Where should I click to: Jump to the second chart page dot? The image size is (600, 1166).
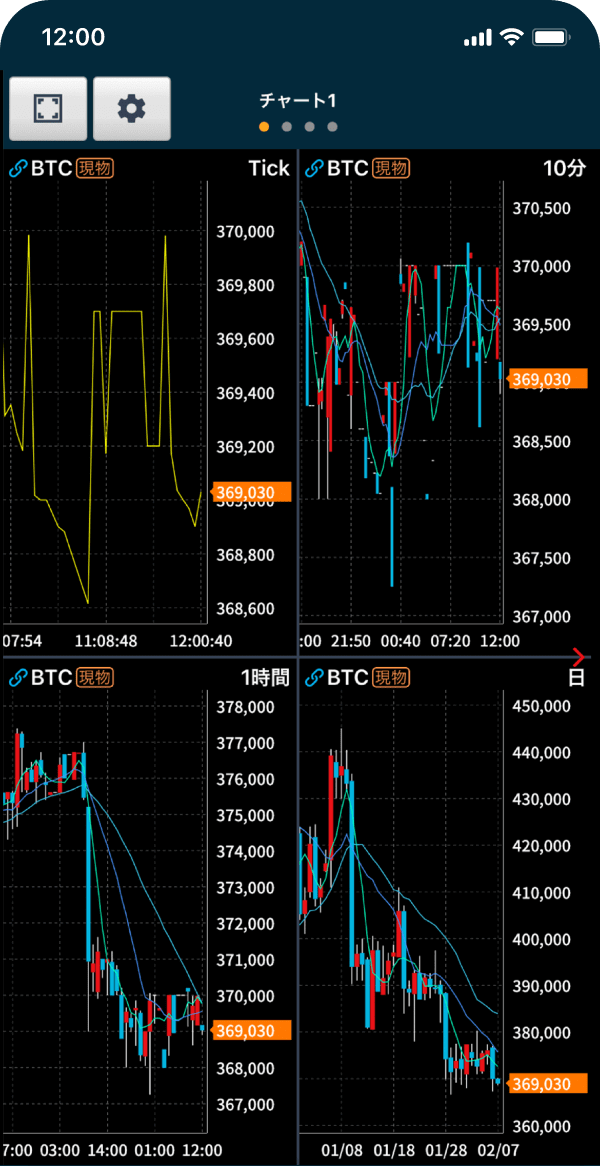pos(287,127)
